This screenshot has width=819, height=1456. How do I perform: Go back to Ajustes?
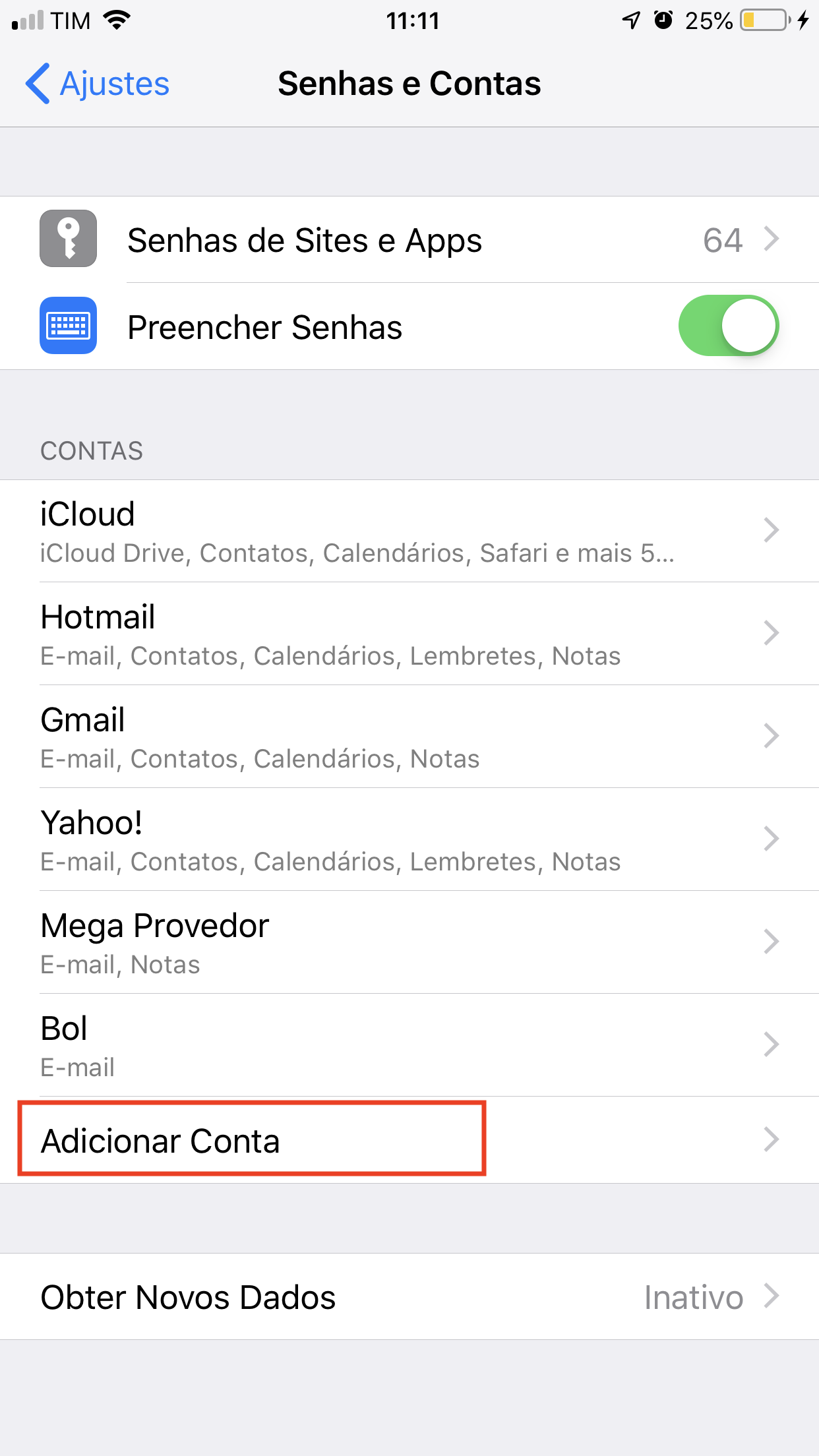(x=98, y=84)
